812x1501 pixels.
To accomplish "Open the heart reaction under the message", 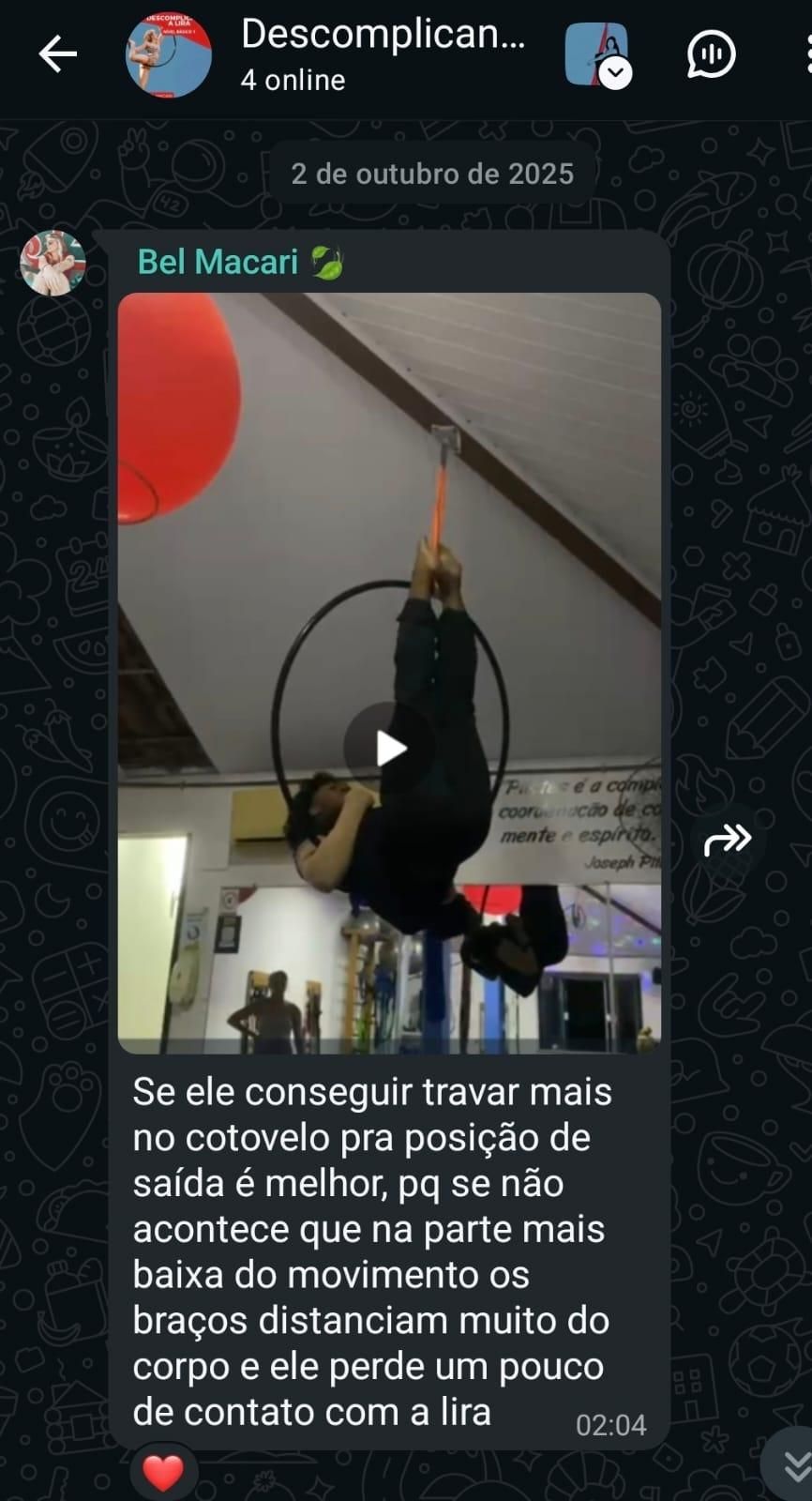I will tap(163, 1473).
